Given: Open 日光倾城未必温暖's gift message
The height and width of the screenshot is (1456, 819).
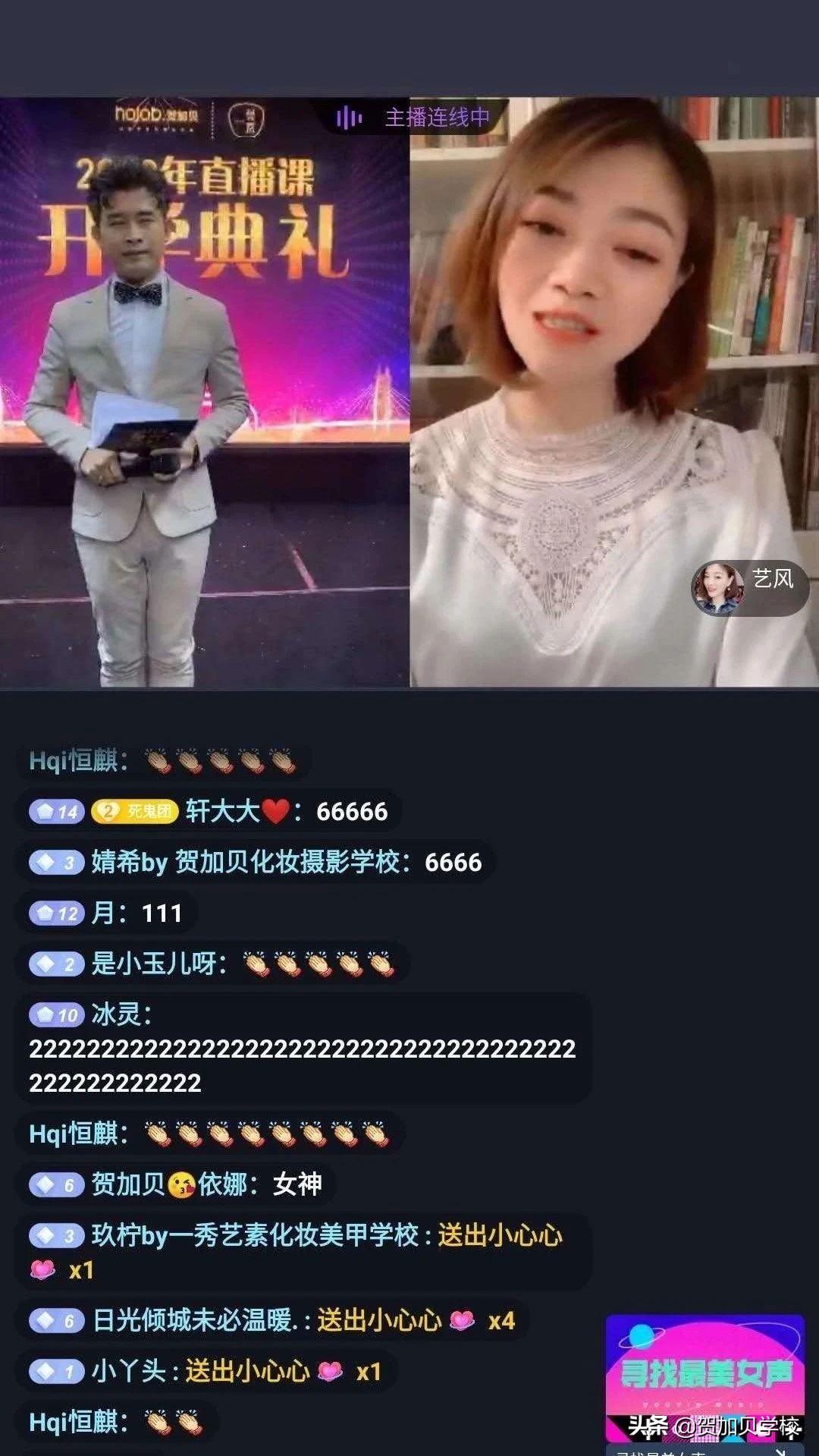Looking at the screenshot, I should point(272,1320).
